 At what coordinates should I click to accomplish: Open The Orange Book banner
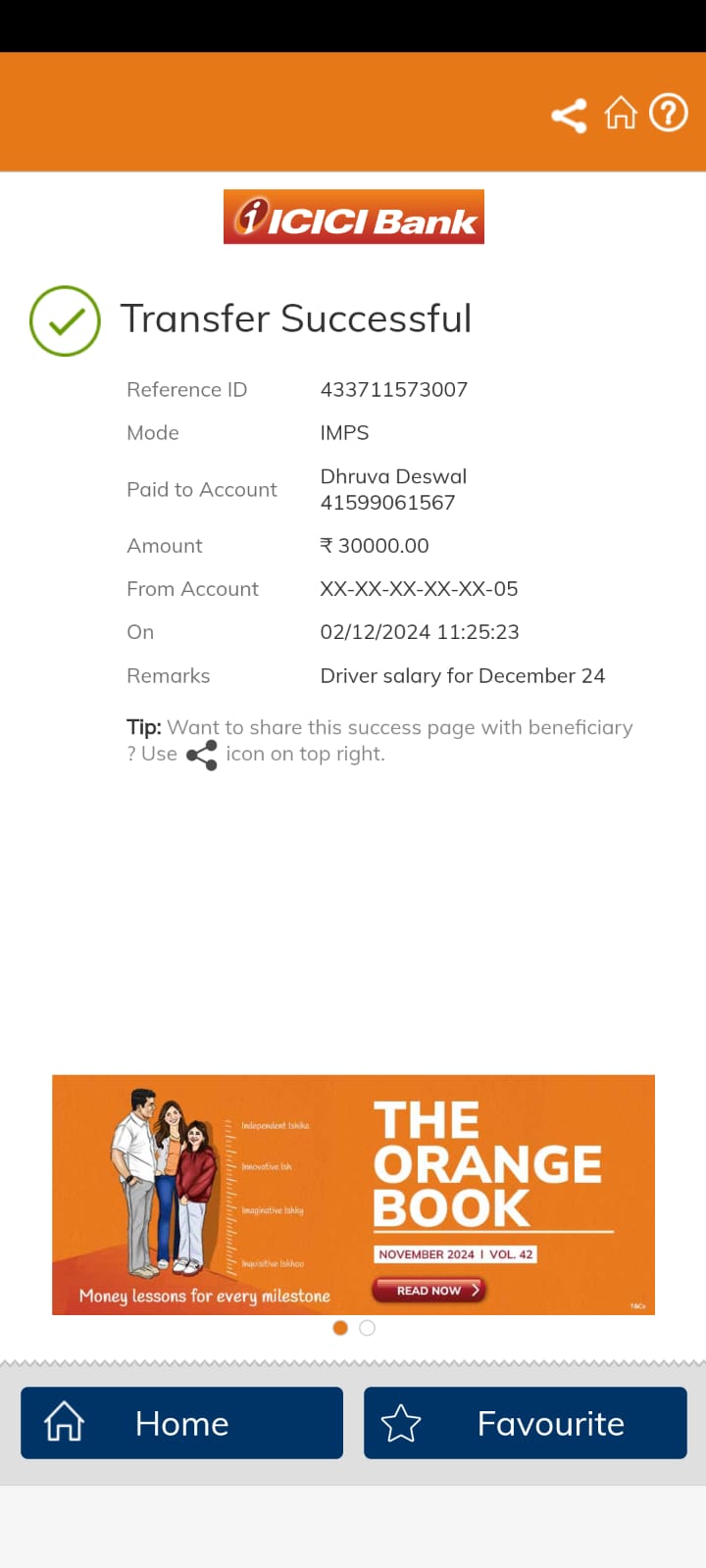[353, 1194]
